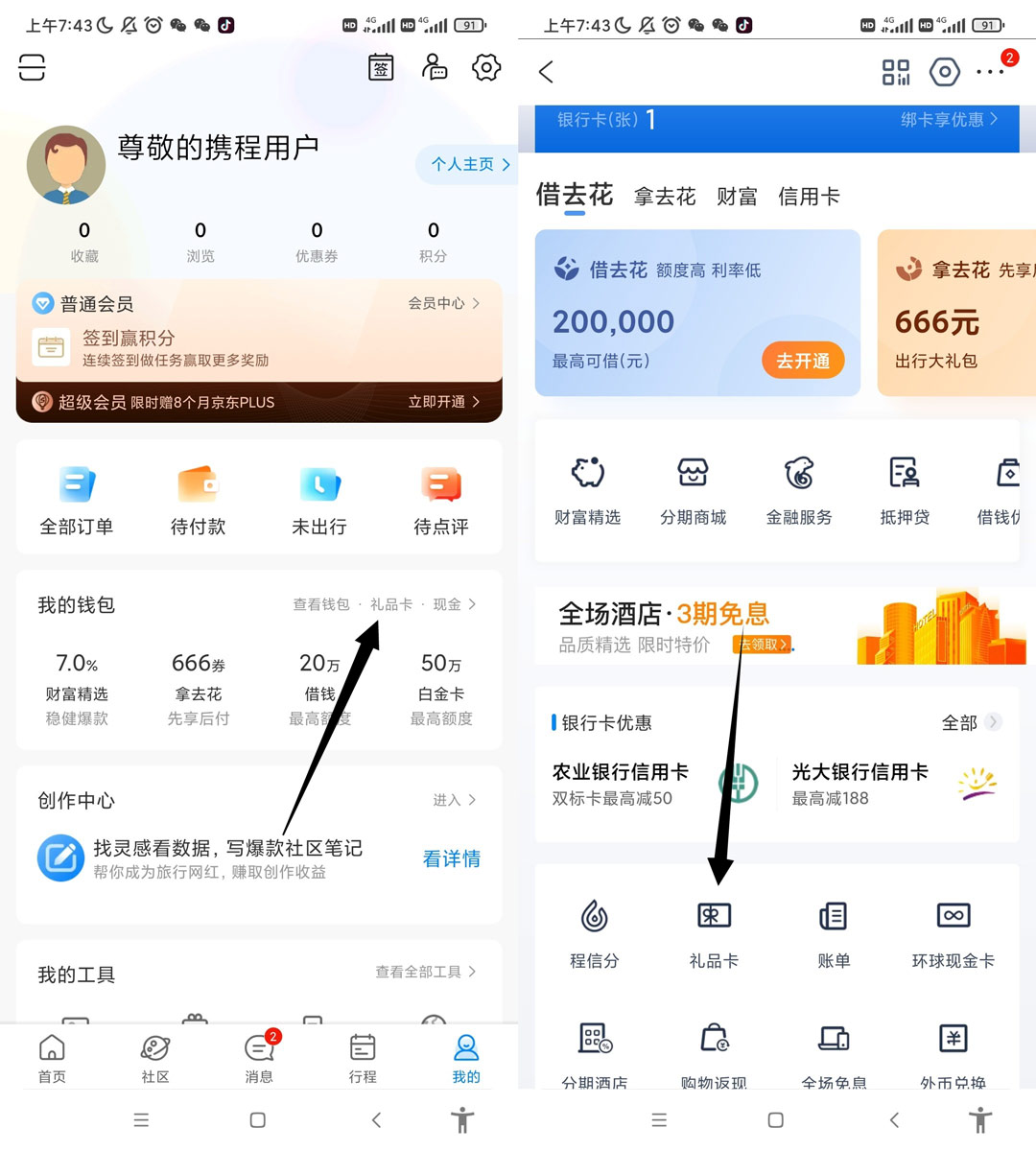
Task: Open the sign-in calendar icon
Action: tap(381, 67)
